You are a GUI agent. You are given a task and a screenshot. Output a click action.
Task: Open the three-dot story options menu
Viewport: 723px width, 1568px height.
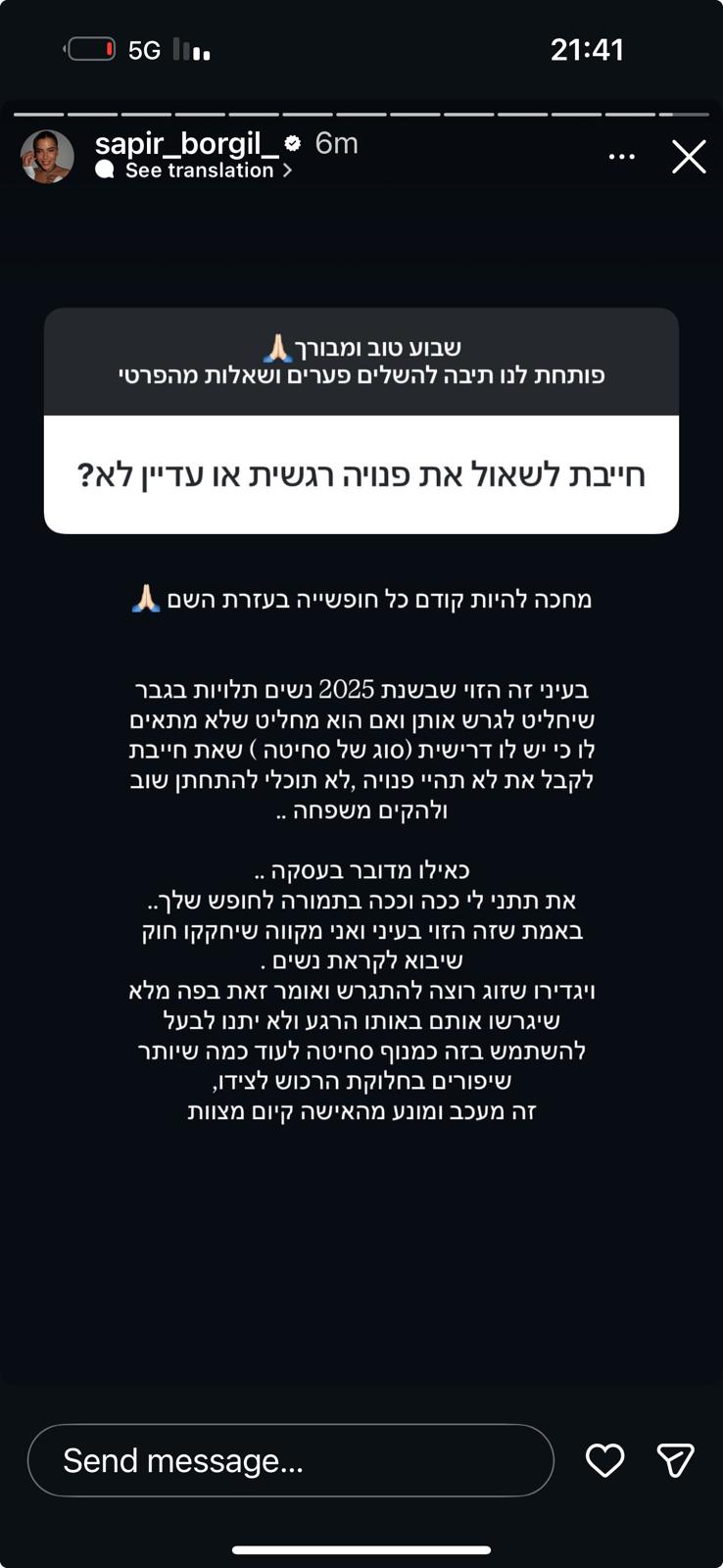[x=622, y=157]
